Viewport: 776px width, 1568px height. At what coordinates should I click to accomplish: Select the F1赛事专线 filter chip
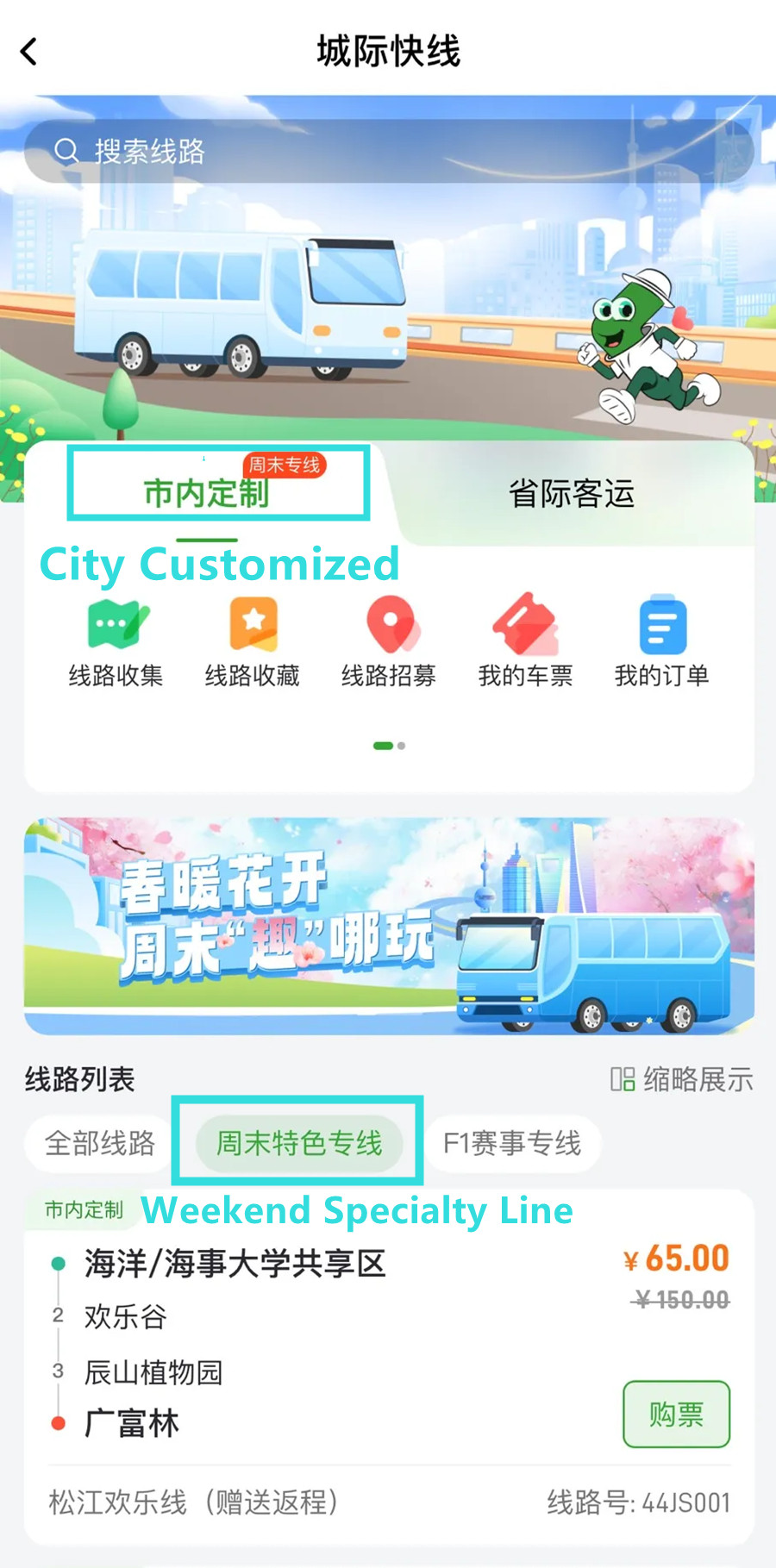[x=512, y=1143]
